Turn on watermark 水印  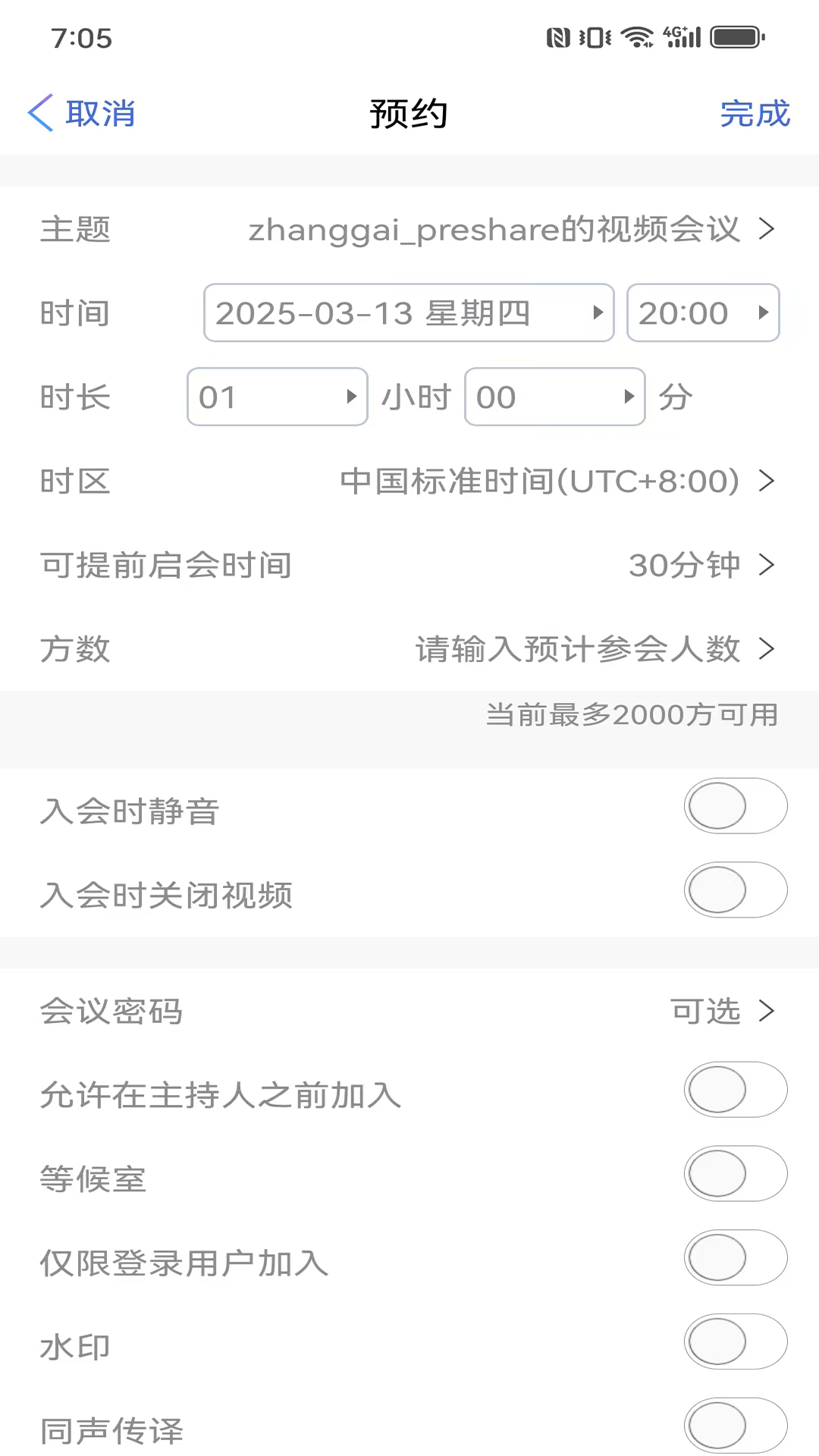(734, 1341)
